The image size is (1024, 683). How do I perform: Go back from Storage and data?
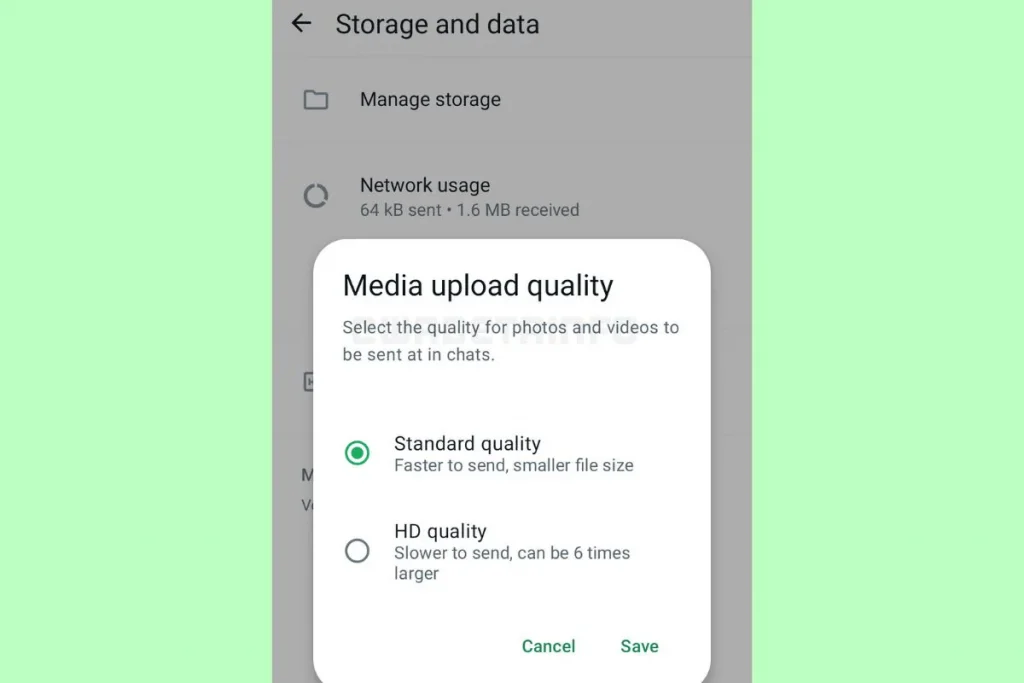coord(301,24)
